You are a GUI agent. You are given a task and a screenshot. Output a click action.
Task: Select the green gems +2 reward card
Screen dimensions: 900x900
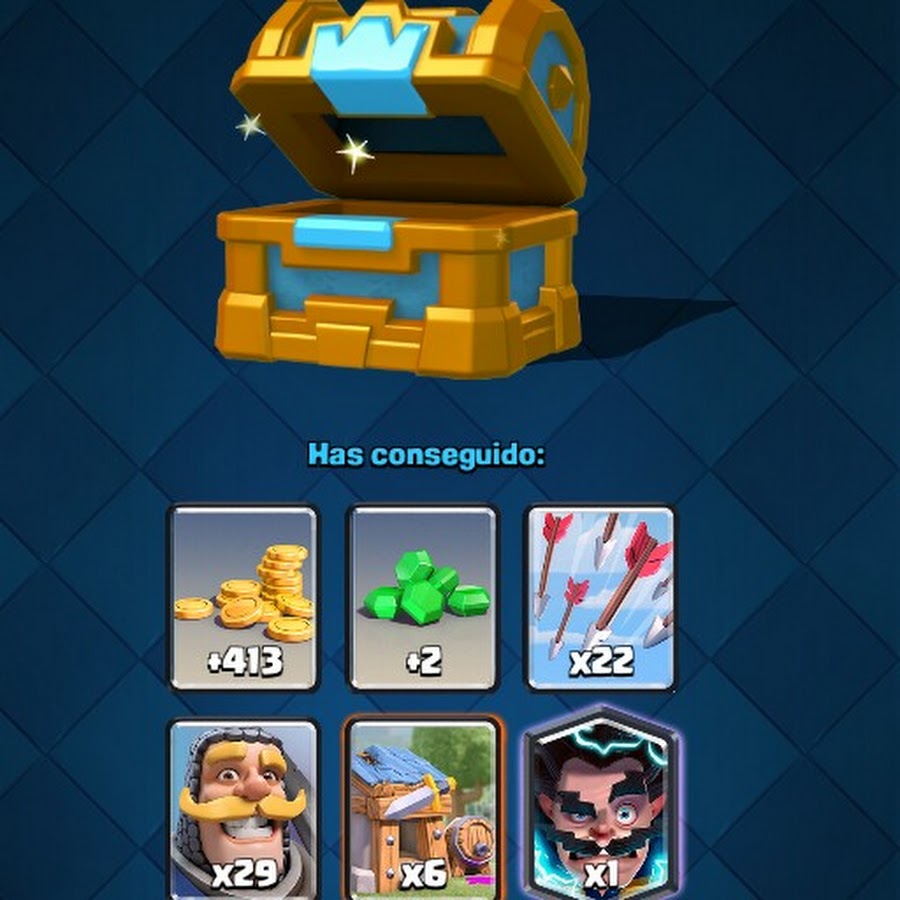[422, 597]
